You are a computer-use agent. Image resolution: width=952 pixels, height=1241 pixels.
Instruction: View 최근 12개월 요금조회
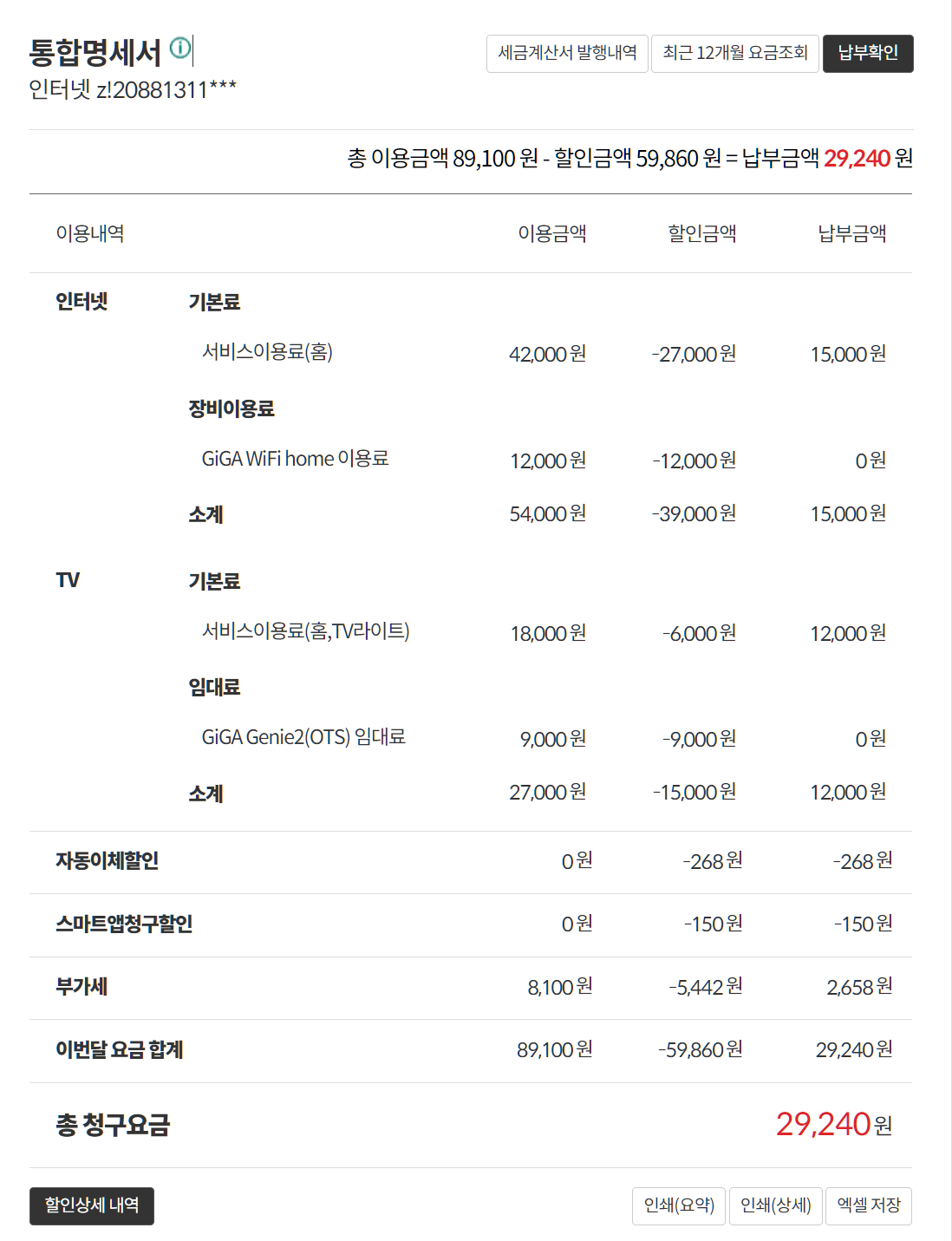[x=734, y=54]
